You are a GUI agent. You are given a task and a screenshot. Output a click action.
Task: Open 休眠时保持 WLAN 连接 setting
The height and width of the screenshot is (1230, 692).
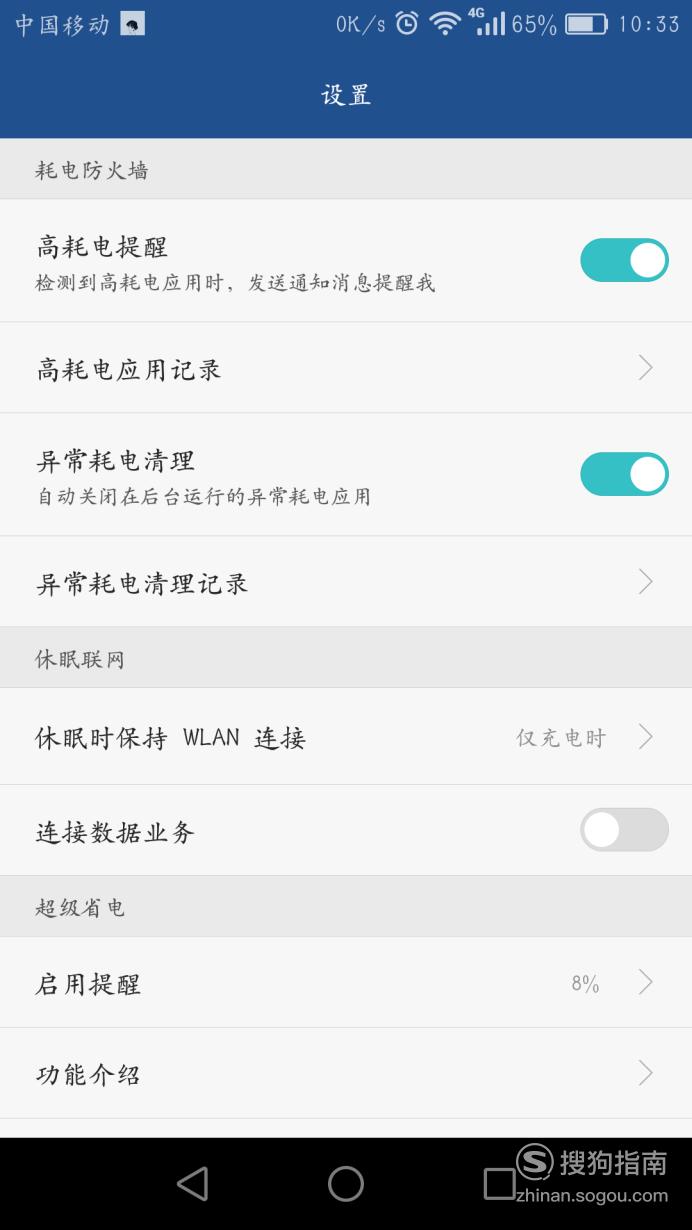point(346,737)
